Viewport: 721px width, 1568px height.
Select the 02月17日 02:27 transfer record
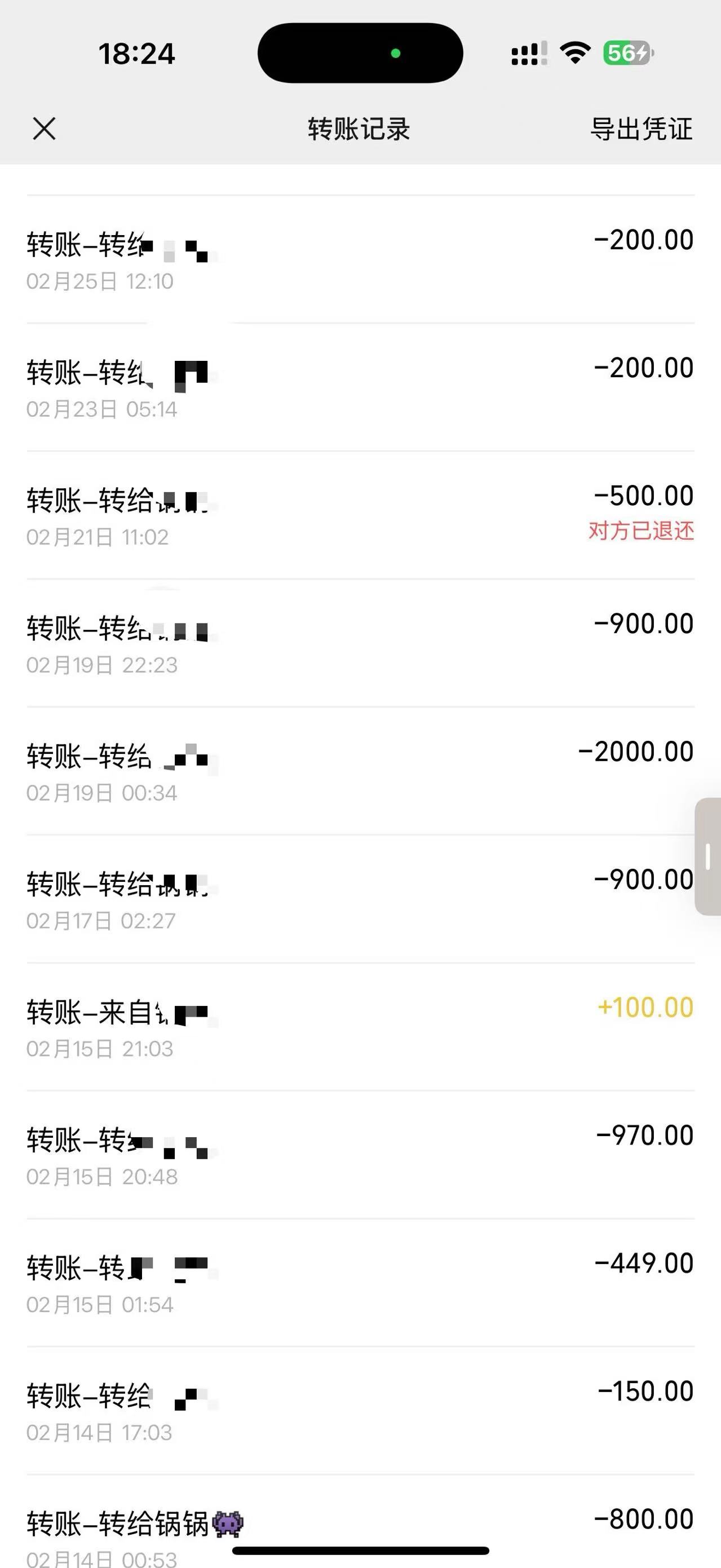point(360,899)
